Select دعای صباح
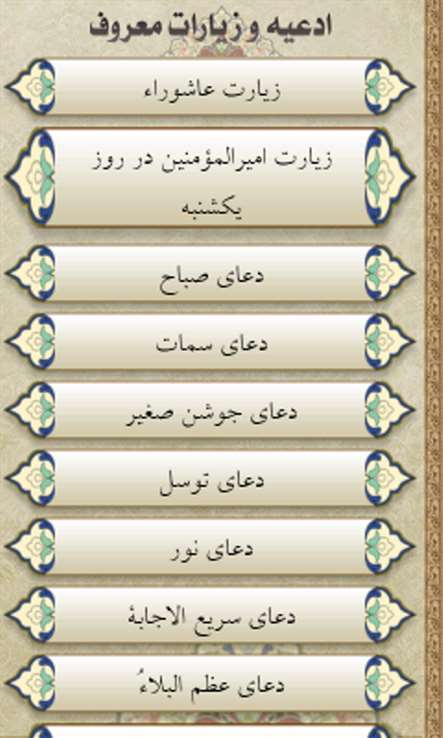 tap(210, 273)
